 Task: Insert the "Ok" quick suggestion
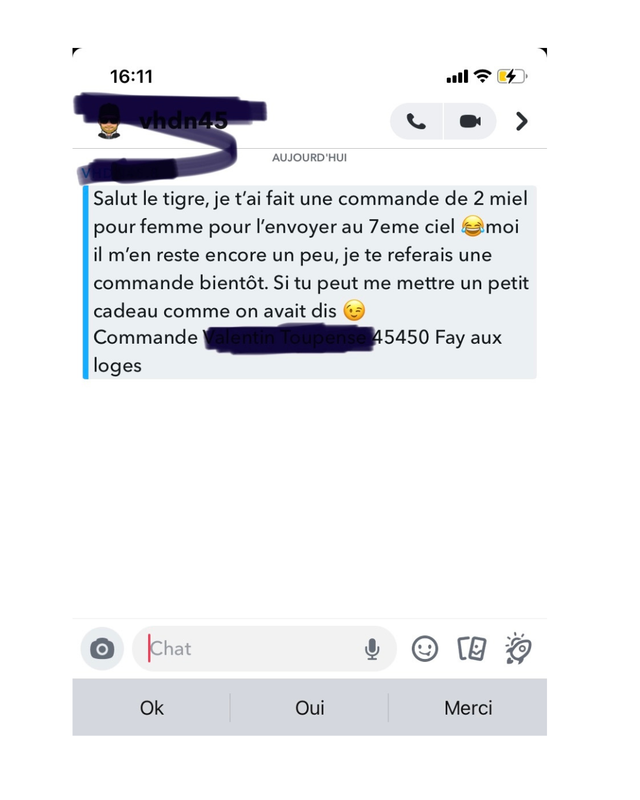click(x=152, y=708)
